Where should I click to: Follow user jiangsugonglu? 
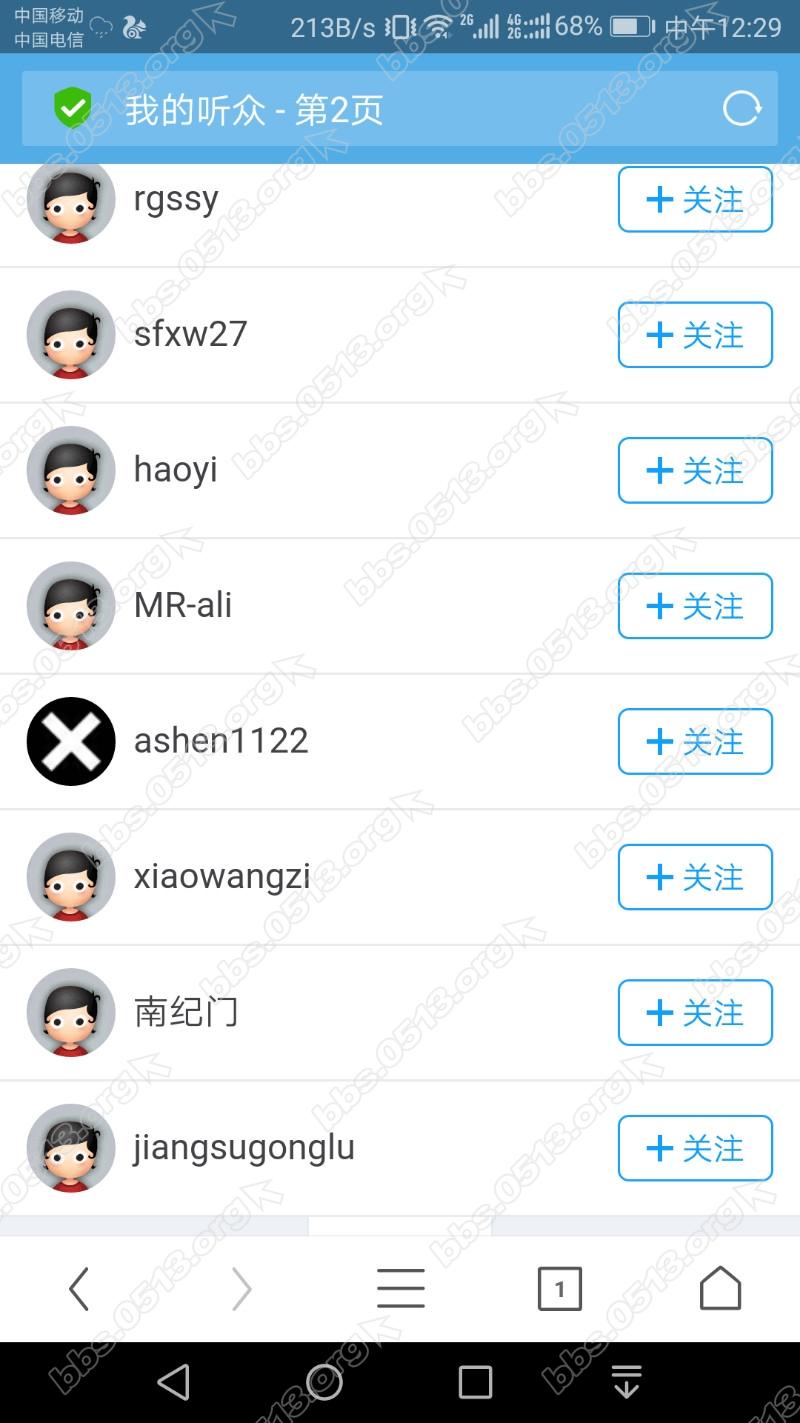point(695,1148)
